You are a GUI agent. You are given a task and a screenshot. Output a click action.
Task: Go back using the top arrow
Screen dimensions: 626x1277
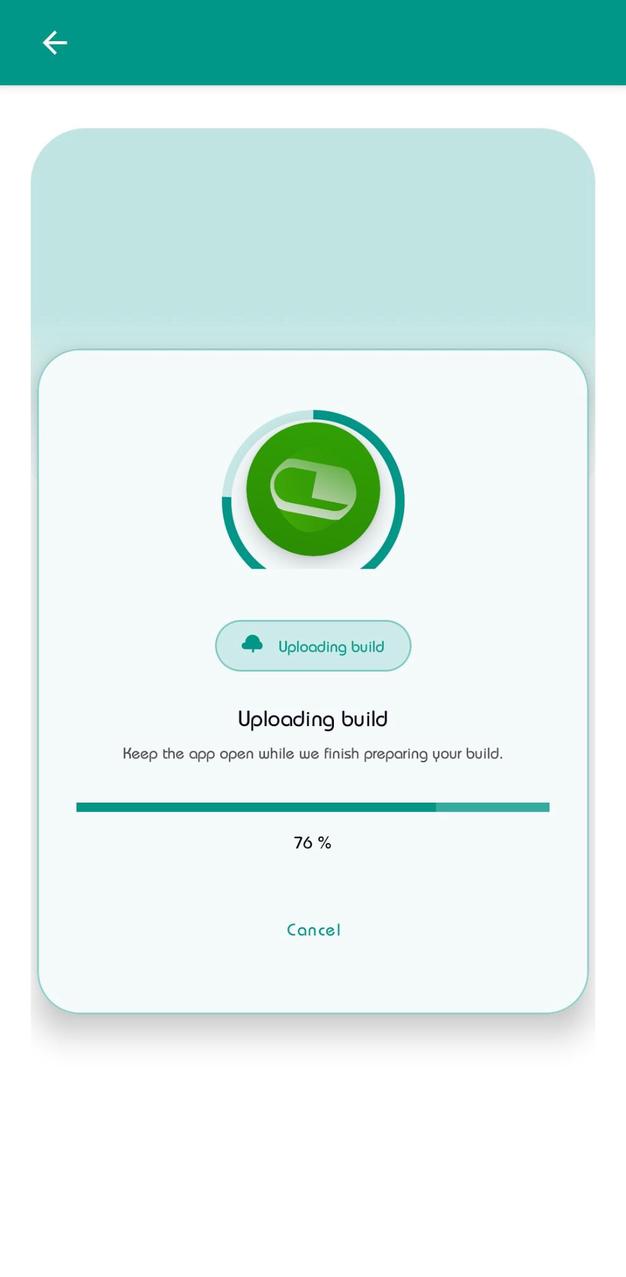click(54, 42)
